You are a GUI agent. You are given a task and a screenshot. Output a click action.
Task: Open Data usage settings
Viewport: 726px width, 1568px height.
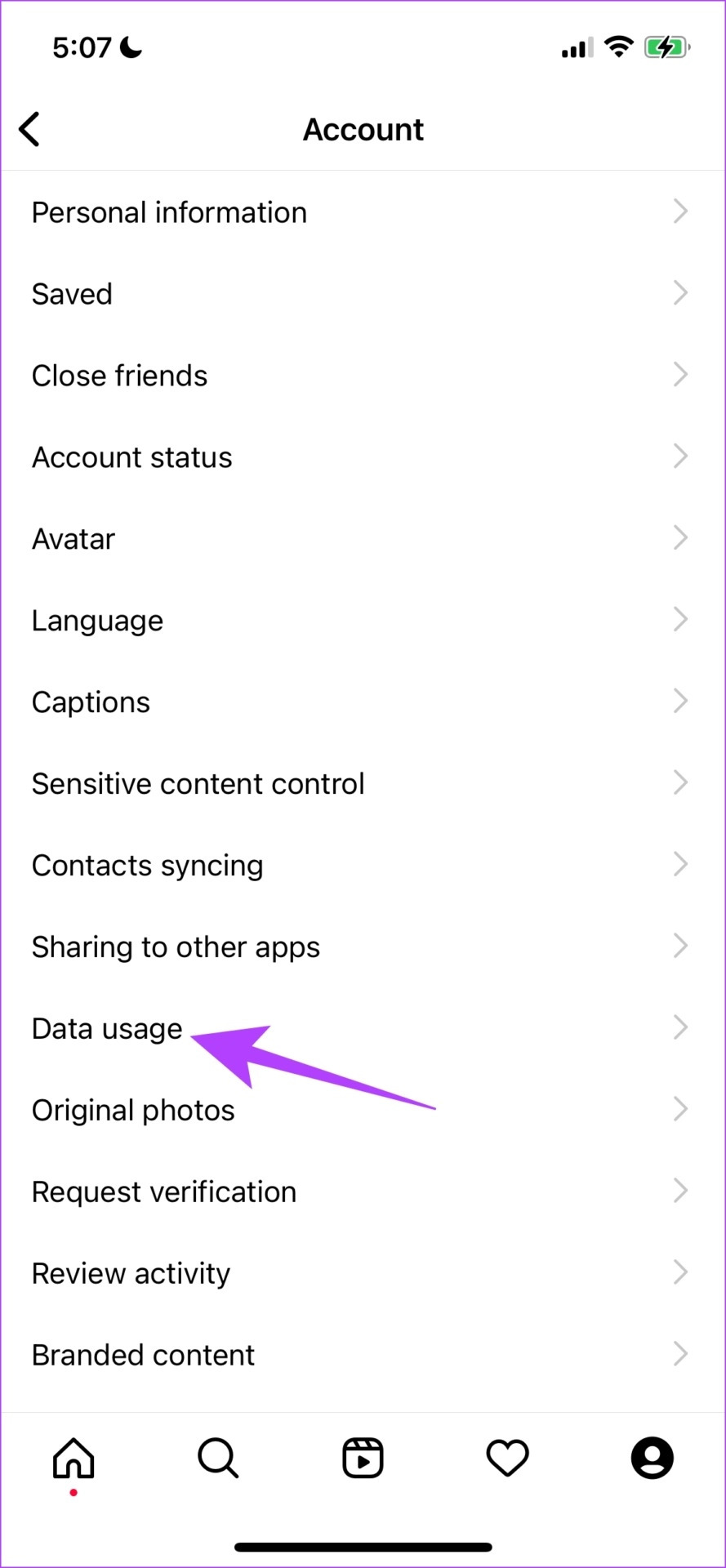(x=107, y=1029)
